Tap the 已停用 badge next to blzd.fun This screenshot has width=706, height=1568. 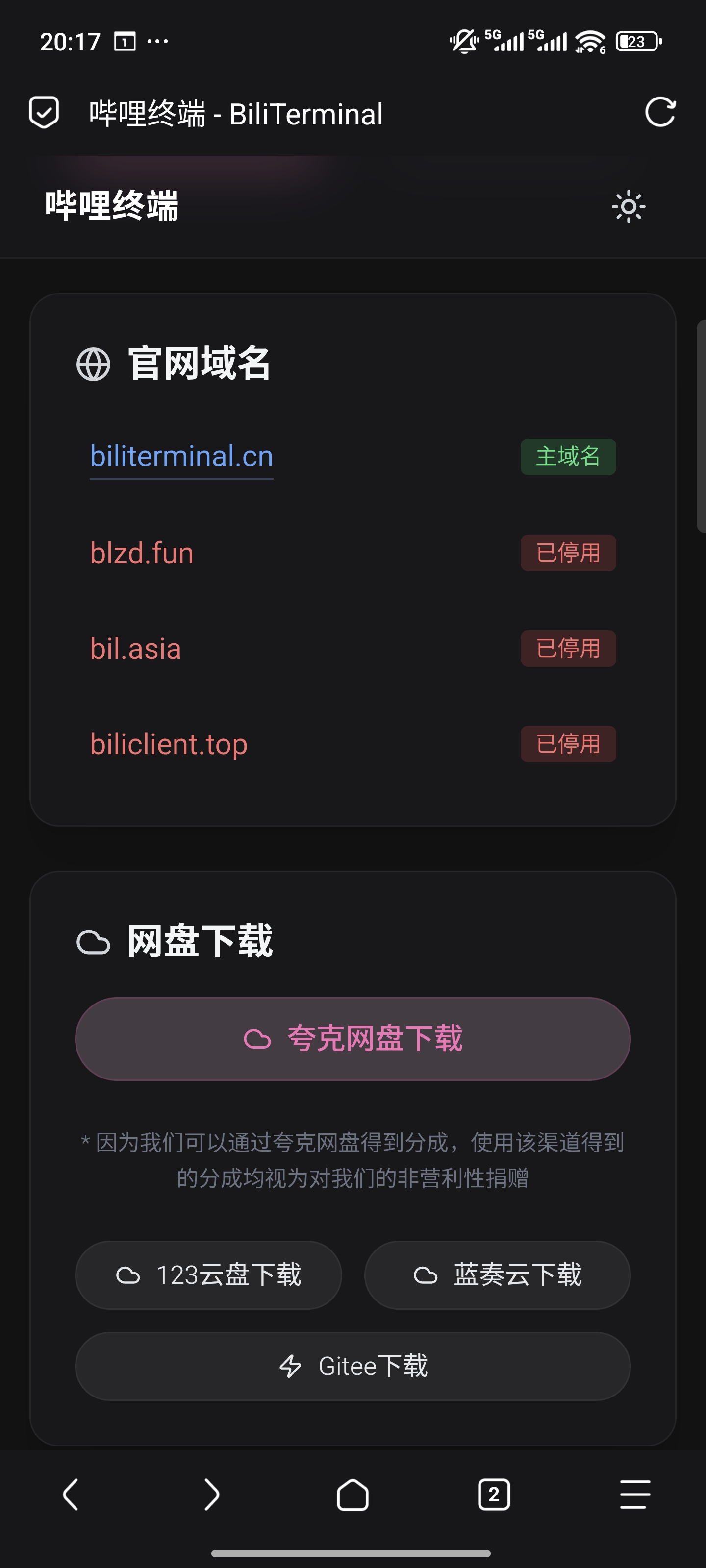point(567,553)
